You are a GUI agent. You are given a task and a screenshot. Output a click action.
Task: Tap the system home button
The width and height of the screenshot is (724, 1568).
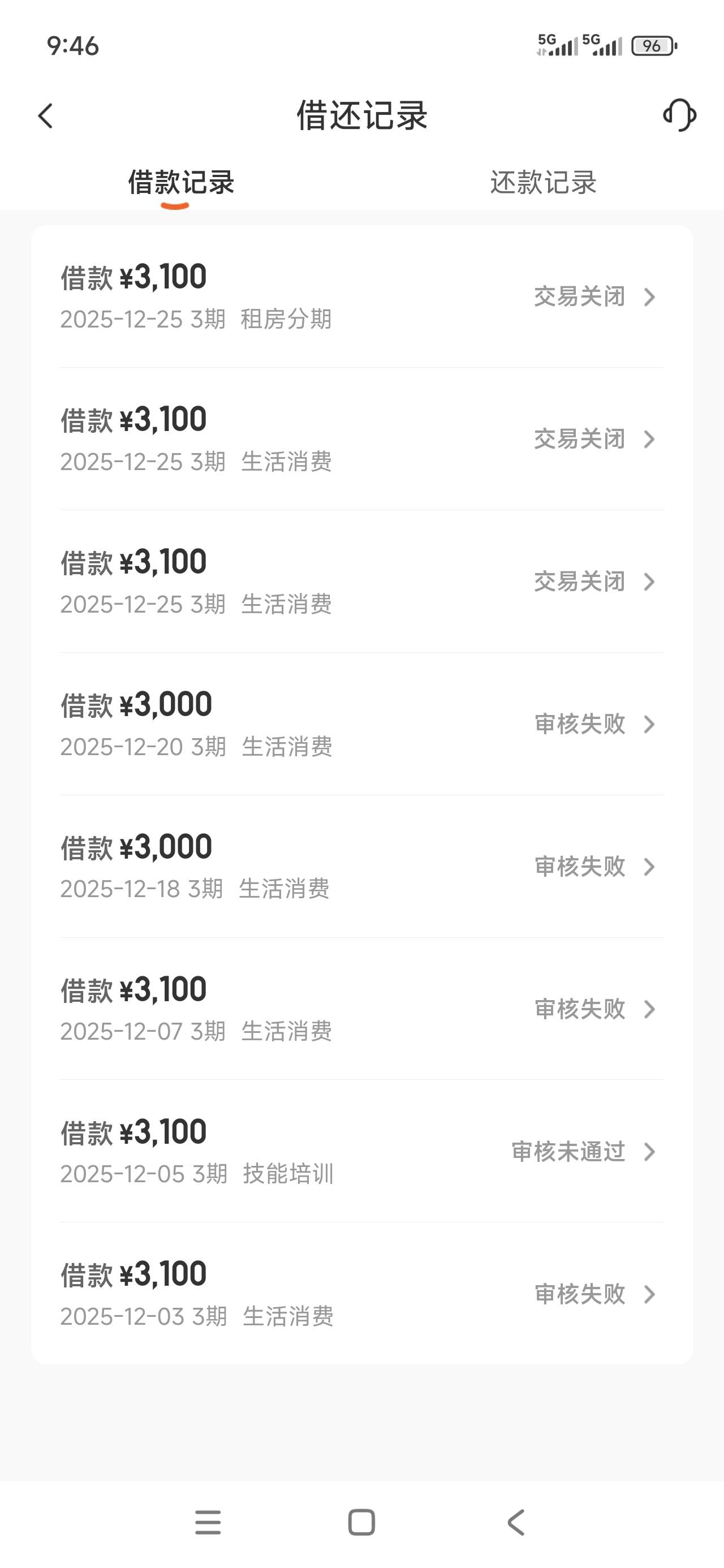tap(361, 1523)
